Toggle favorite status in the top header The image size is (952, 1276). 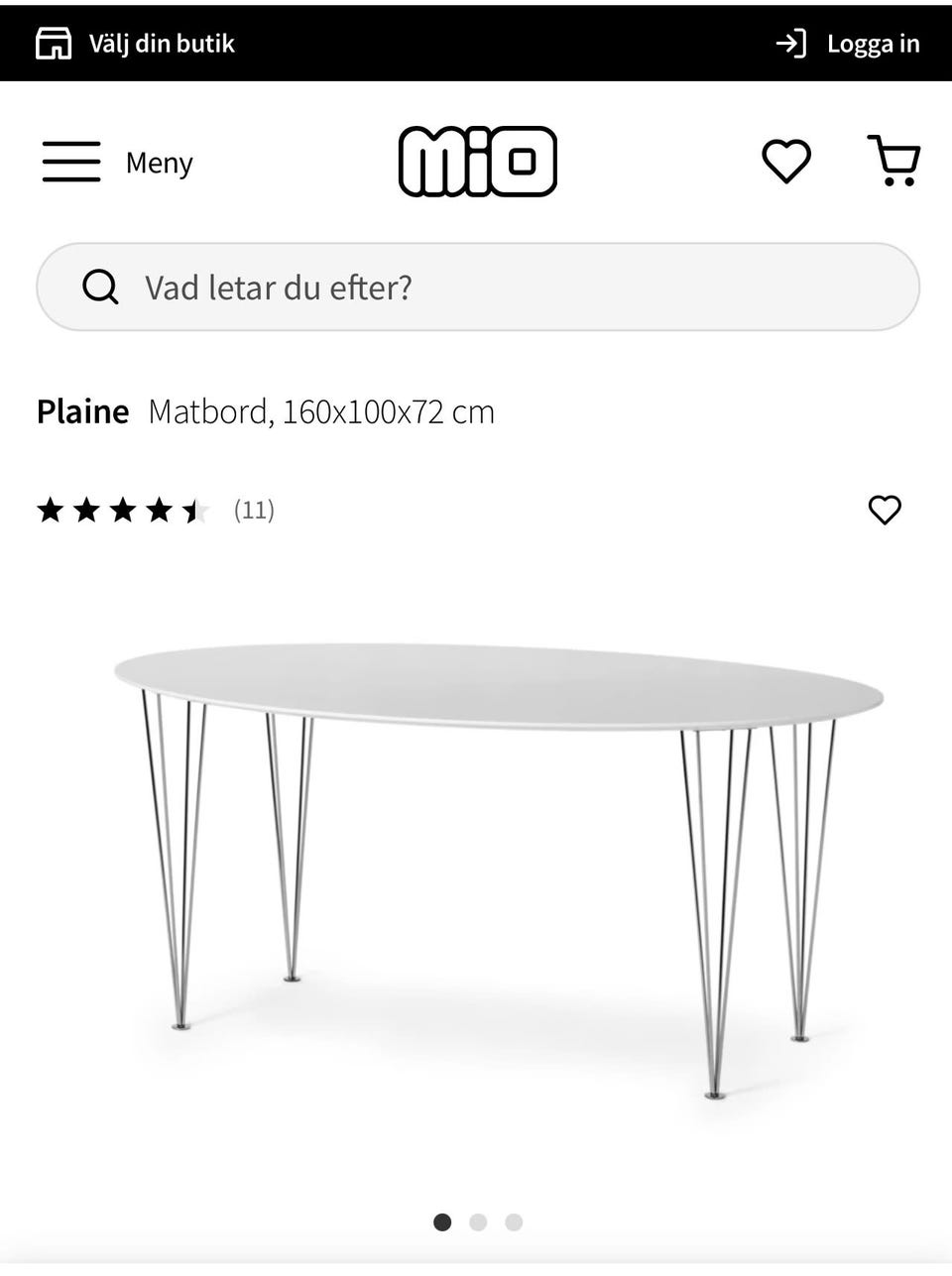point(786,161)
